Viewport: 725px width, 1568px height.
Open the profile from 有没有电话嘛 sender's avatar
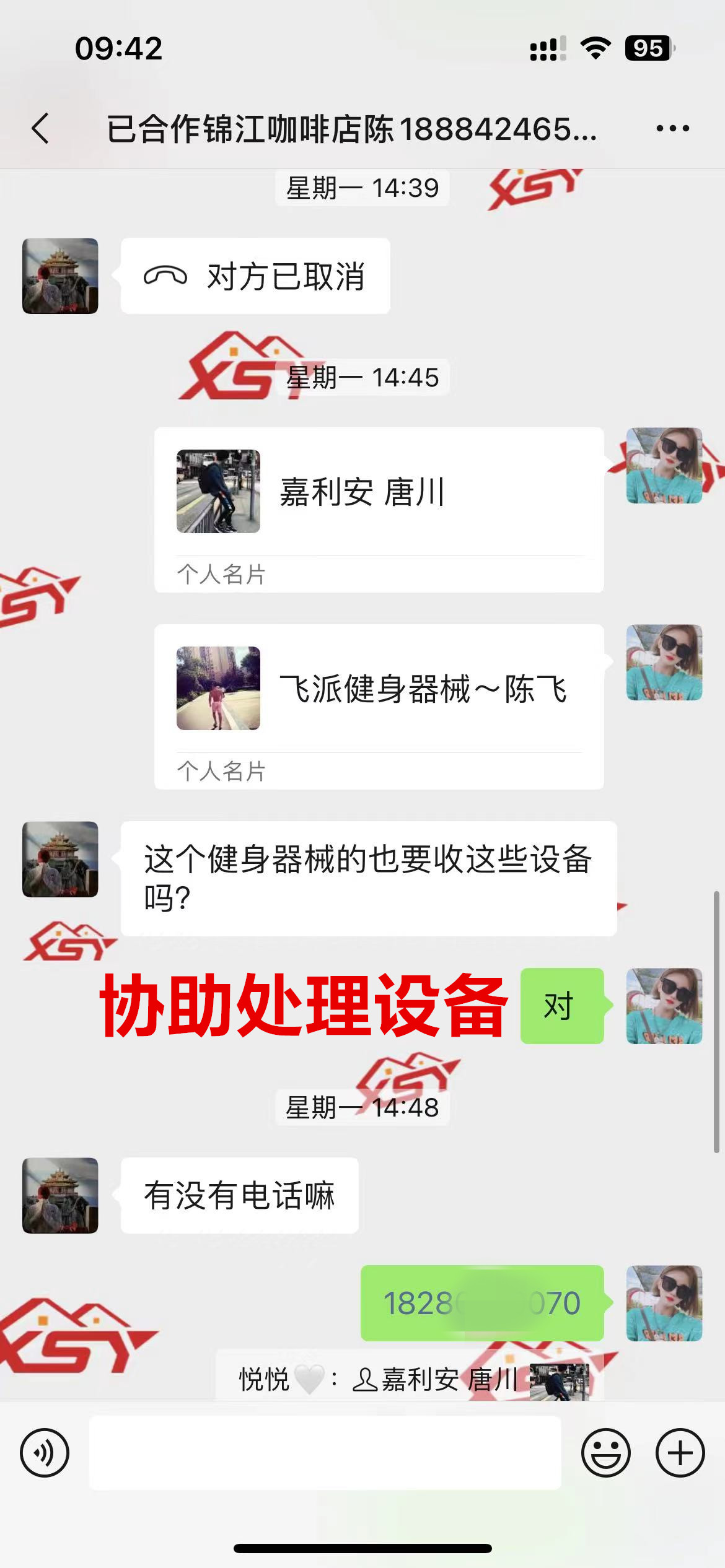60,1195
